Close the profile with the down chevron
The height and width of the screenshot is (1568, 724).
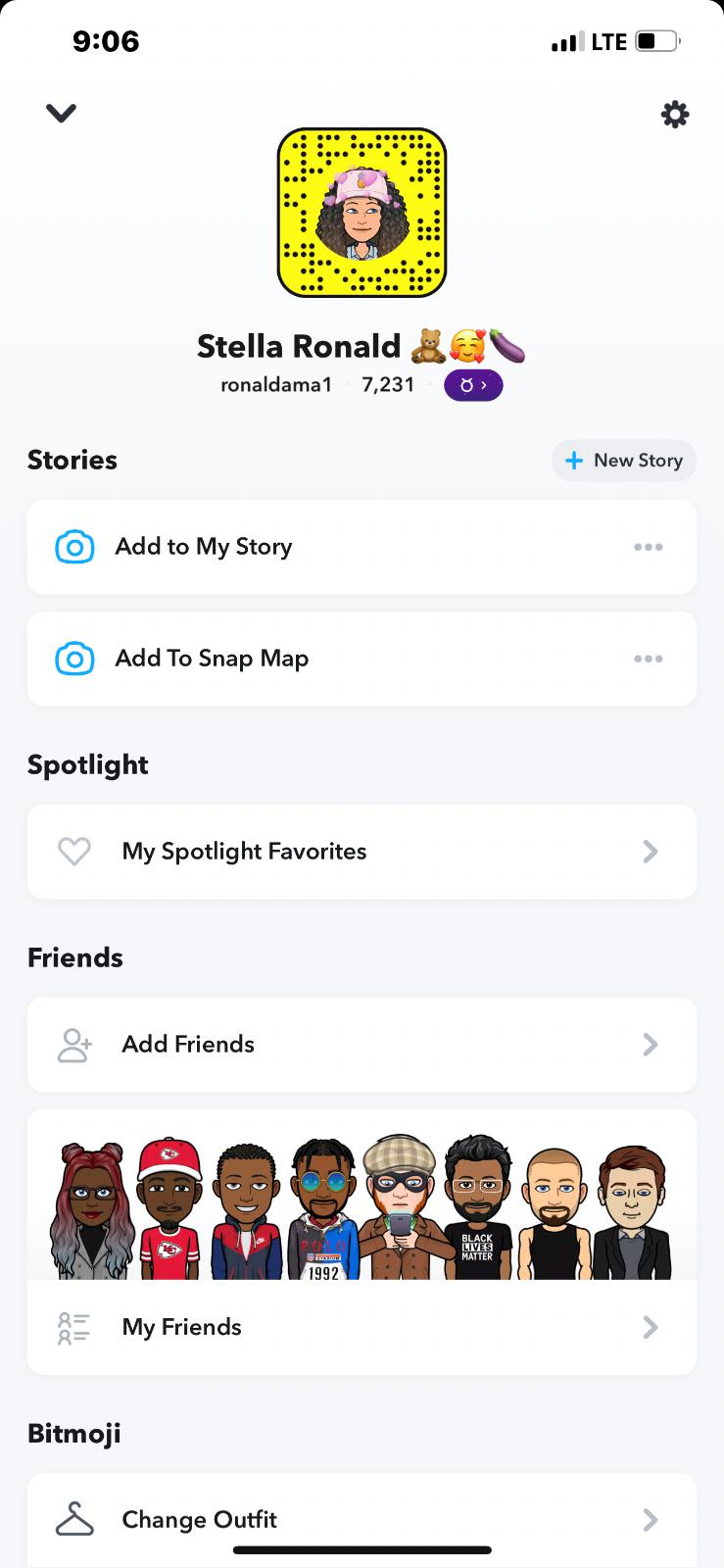coord(61,114)
